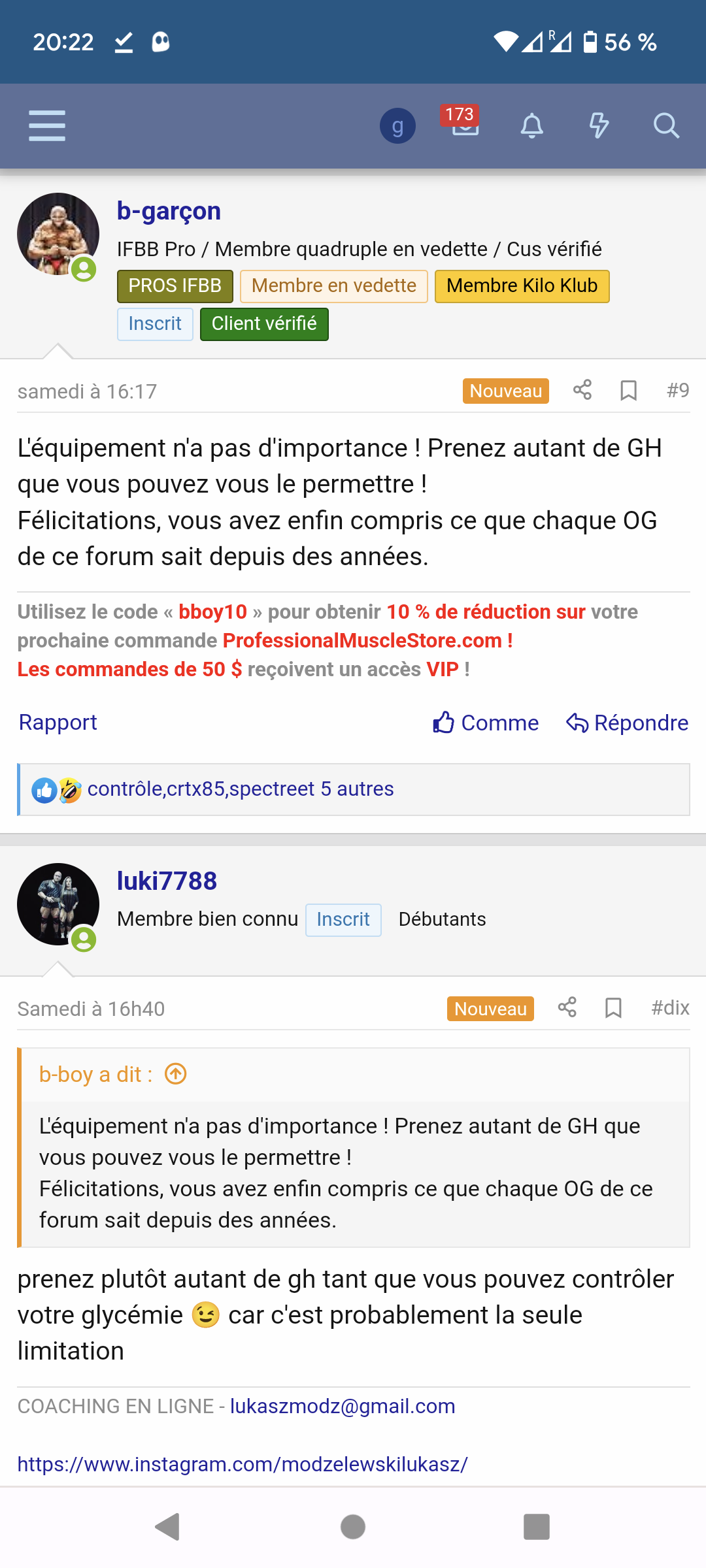Image resolution: width=706 pixels, height=1568 pixels.
Task: Open the ProfessionalMuscleStore.com link
Action: click(367, 640)
